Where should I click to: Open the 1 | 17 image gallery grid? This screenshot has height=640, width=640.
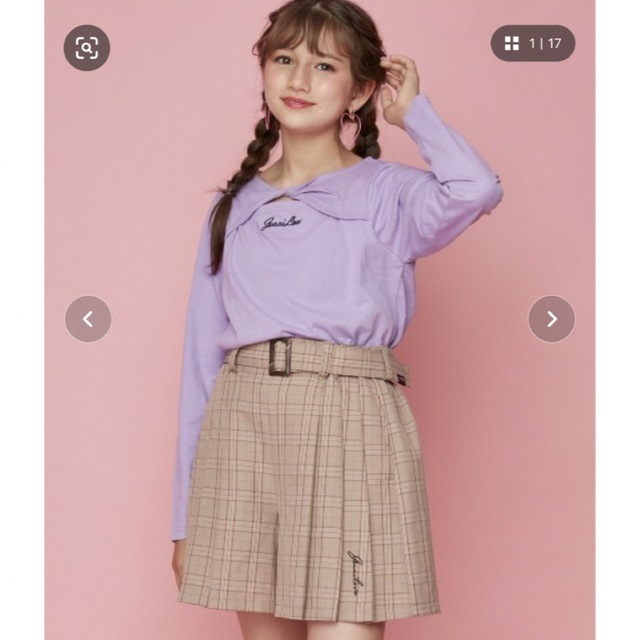pyautogui.click(x=535, y=43)
